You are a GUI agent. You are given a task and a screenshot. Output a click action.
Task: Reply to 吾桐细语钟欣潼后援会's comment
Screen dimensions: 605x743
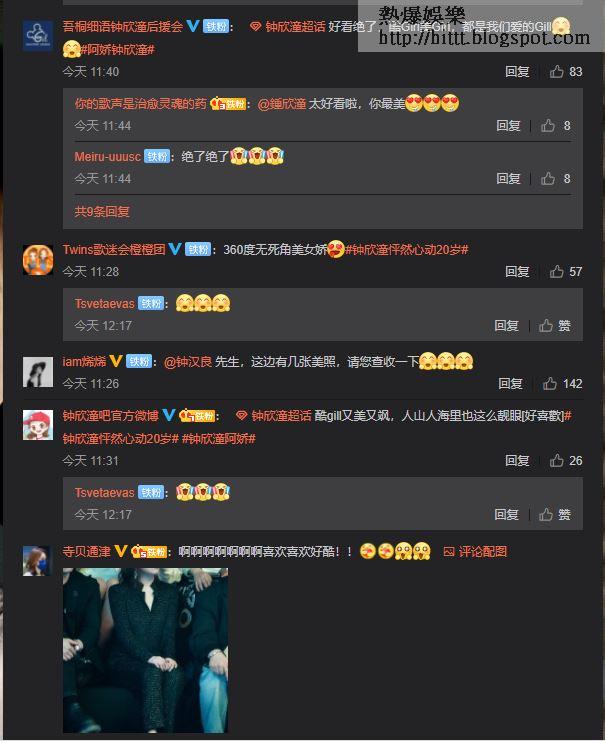(517, 72)
